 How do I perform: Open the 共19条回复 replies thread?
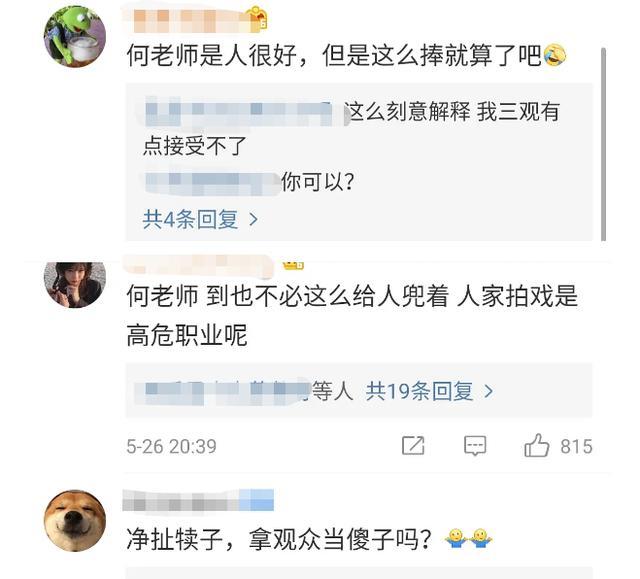tap(429, 391)
